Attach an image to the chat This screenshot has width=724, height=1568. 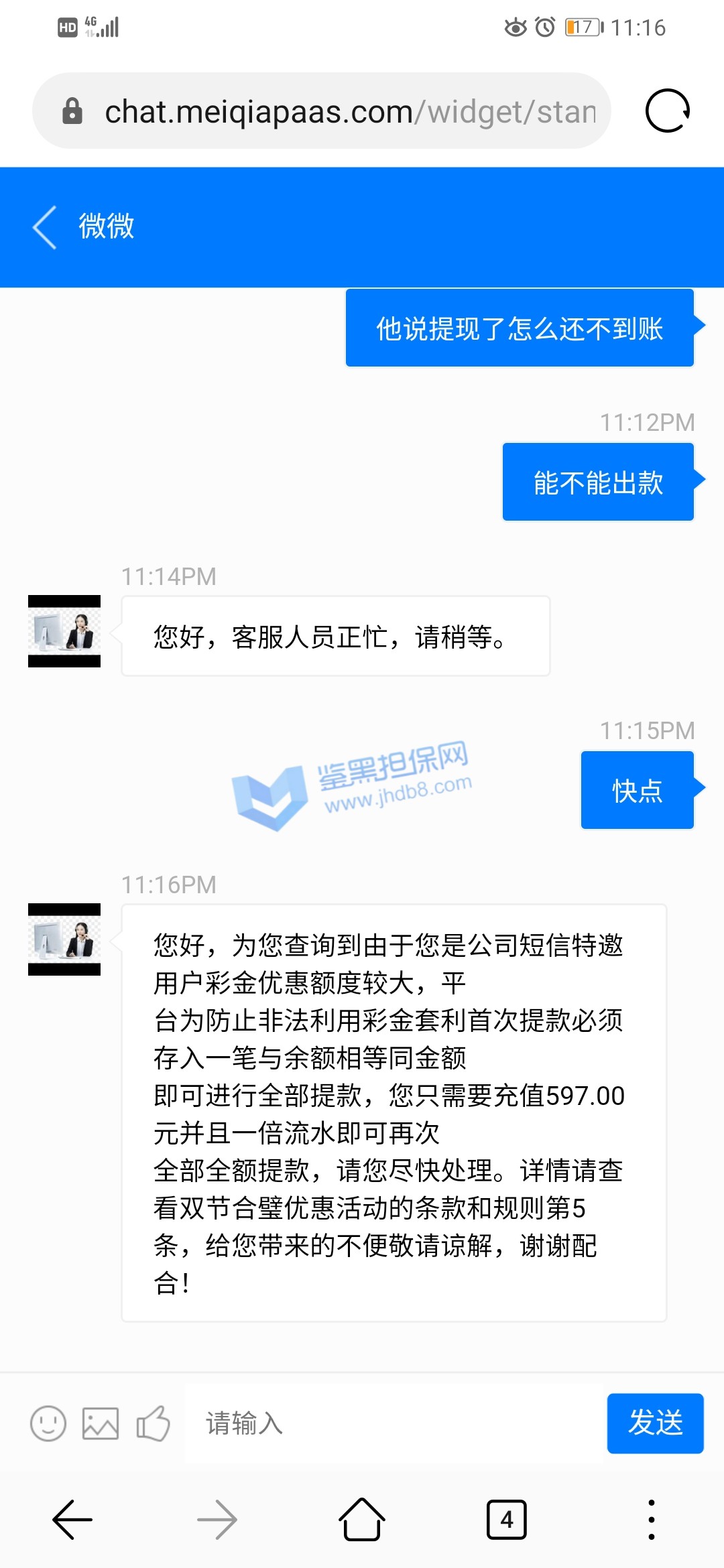(x=101, y=1423)
